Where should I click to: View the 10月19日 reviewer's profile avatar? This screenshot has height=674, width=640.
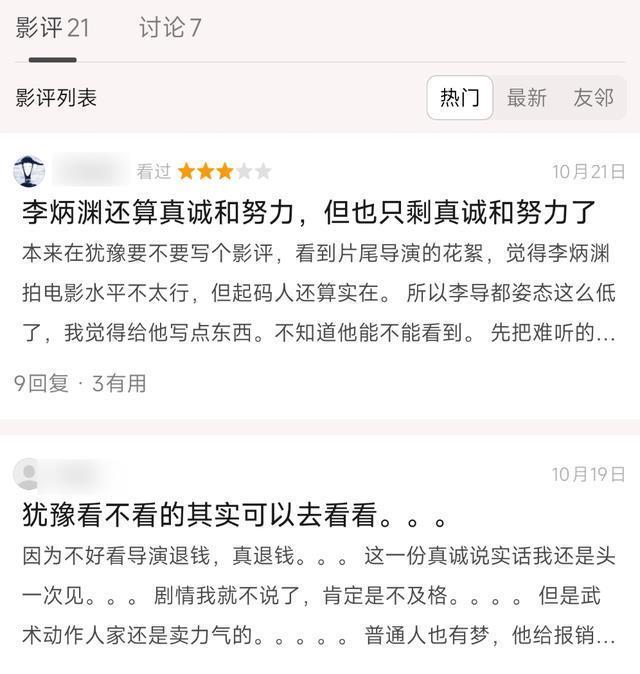(x=28, y=474)
